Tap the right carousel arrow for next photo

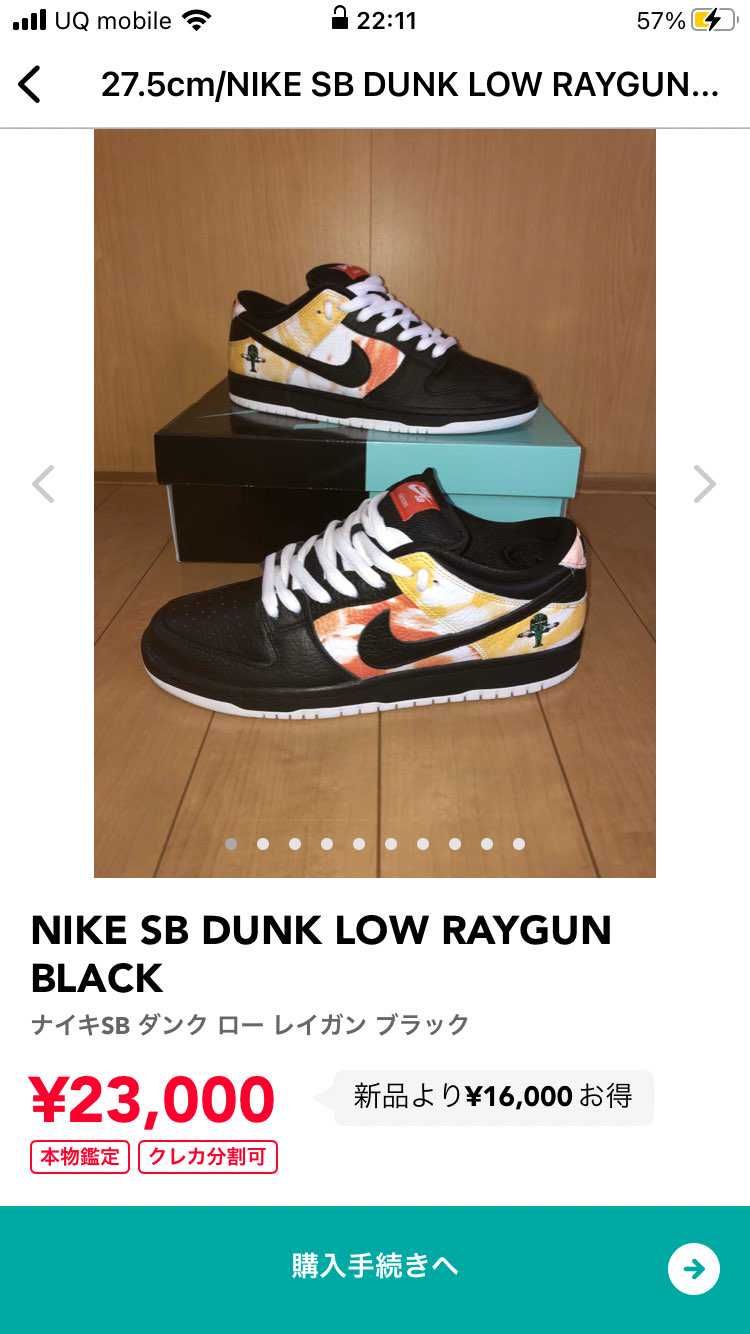[x=706, y=484]
